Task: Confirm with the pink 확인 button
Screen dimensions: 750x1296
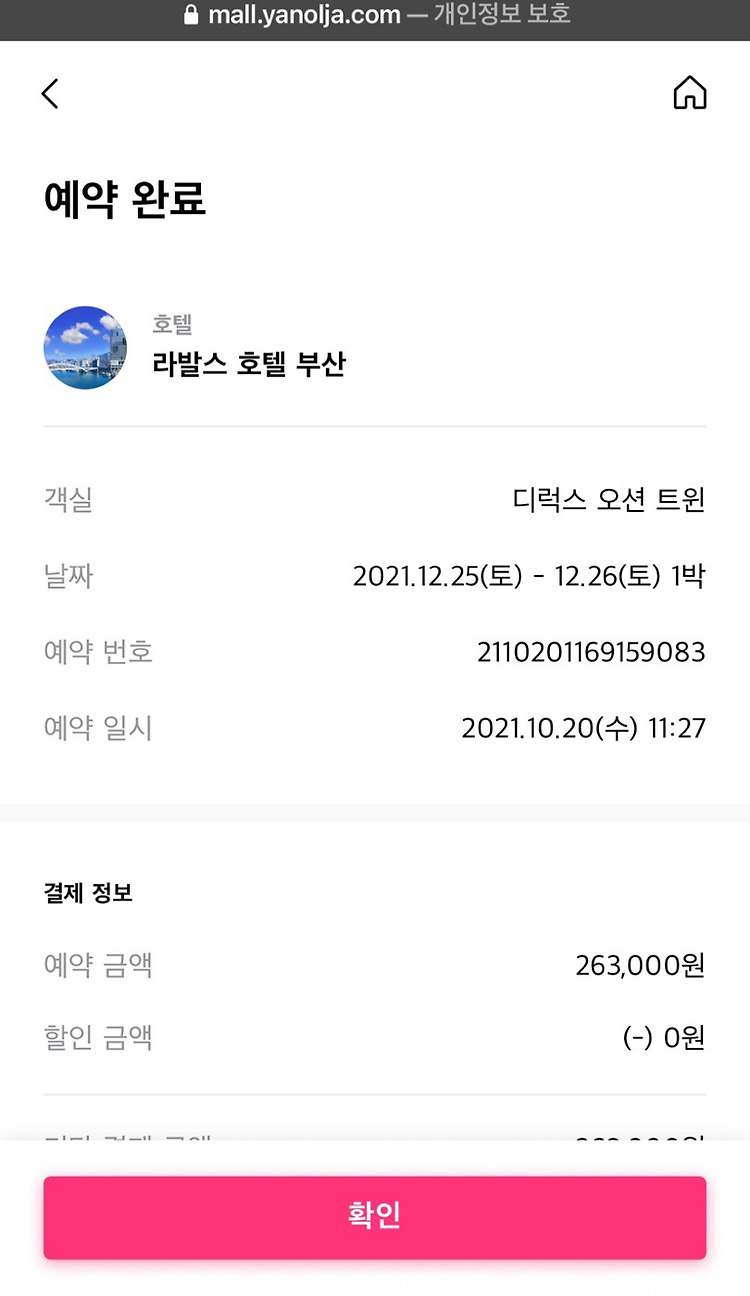Action: coord(375,1217)
